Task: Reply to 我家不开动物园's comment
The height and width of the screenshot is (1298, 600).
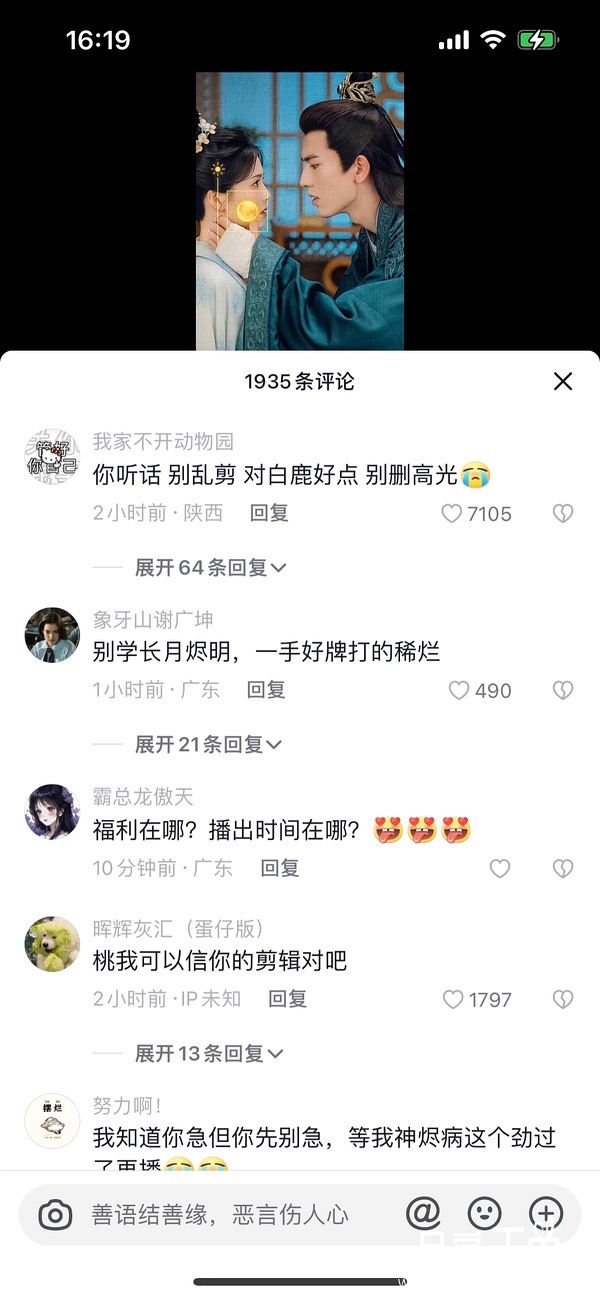Action: click(x=269, y=513)
